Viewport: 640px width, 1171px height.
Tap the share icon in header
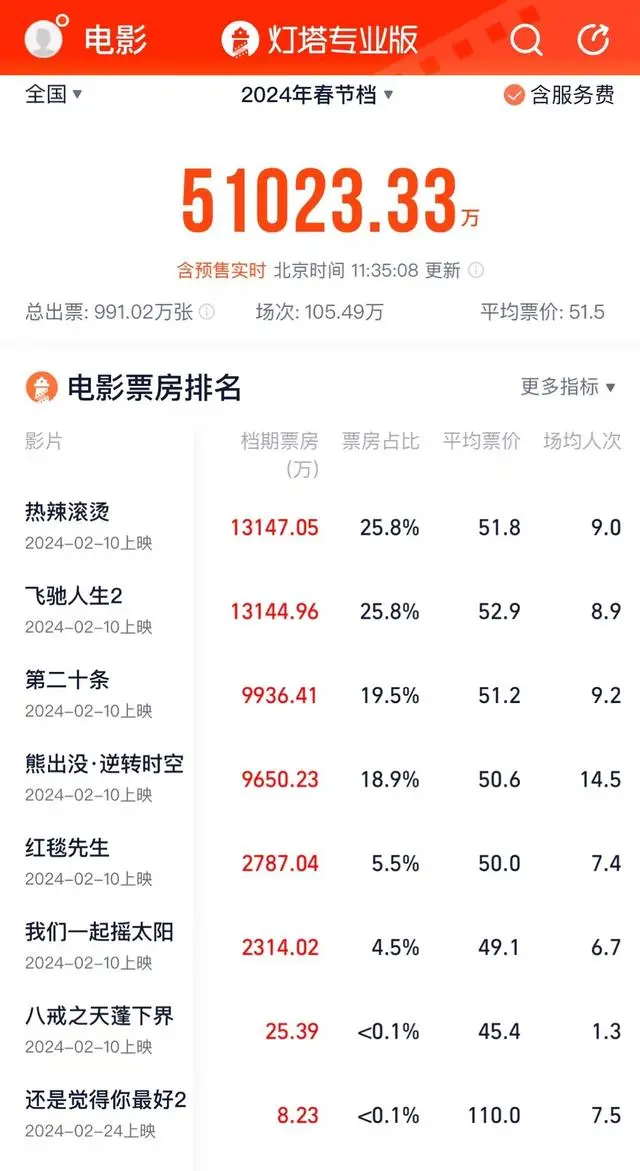click(x=594, y=39)
